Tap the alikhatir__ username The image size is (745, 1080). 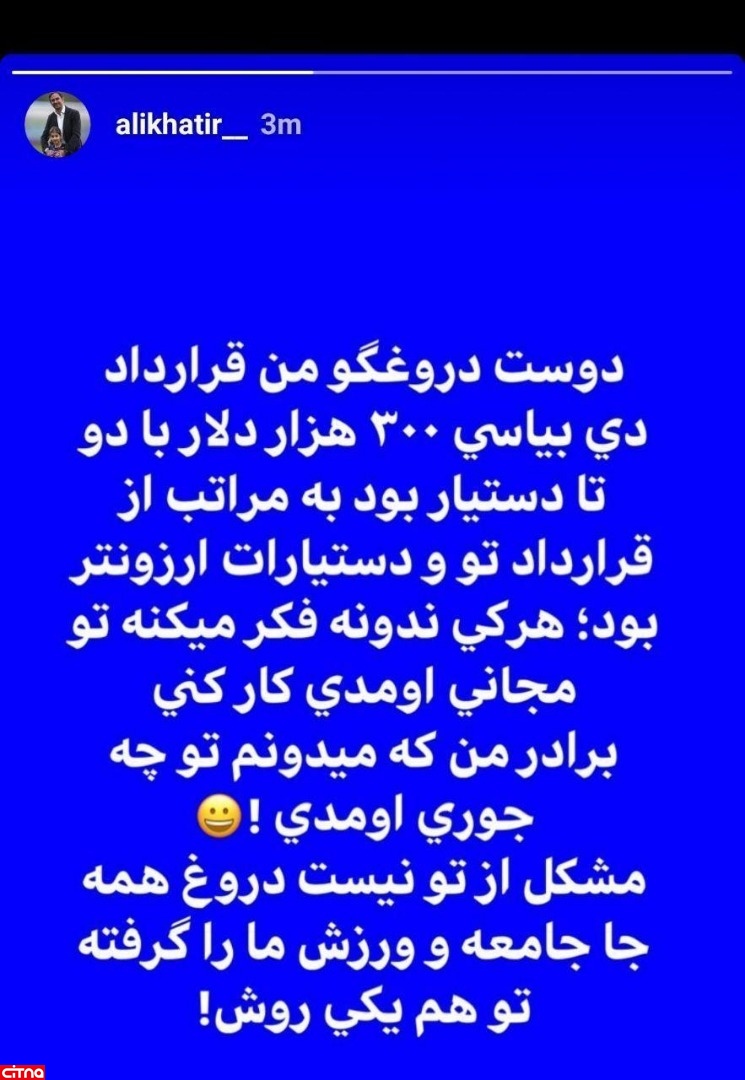(x=181, y=126)
